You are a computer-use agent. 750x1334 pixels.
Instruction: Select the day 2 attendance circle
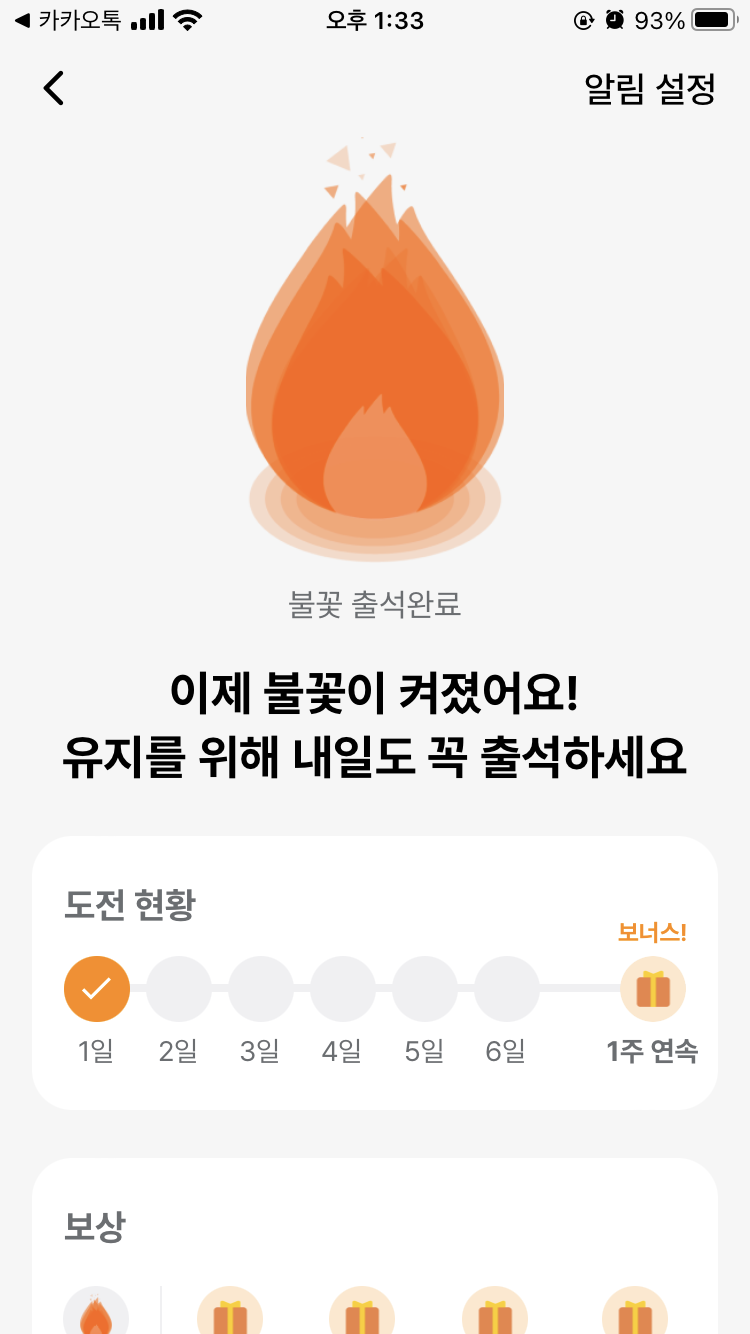point(179,988)
